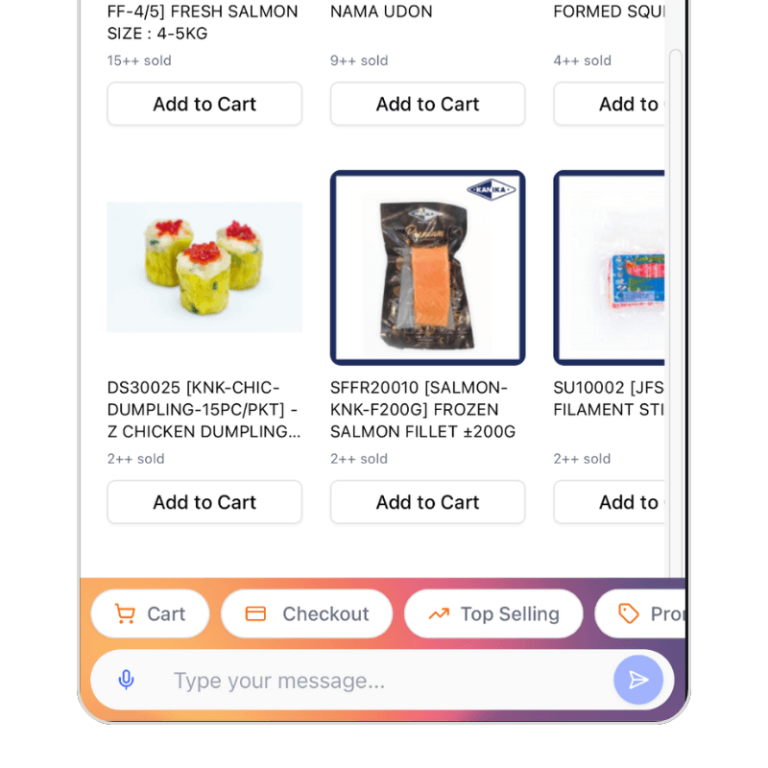This screenshot has width=768, height=768.
Task: Open the chicken dumpling product image
Action: tap(204, 267)
